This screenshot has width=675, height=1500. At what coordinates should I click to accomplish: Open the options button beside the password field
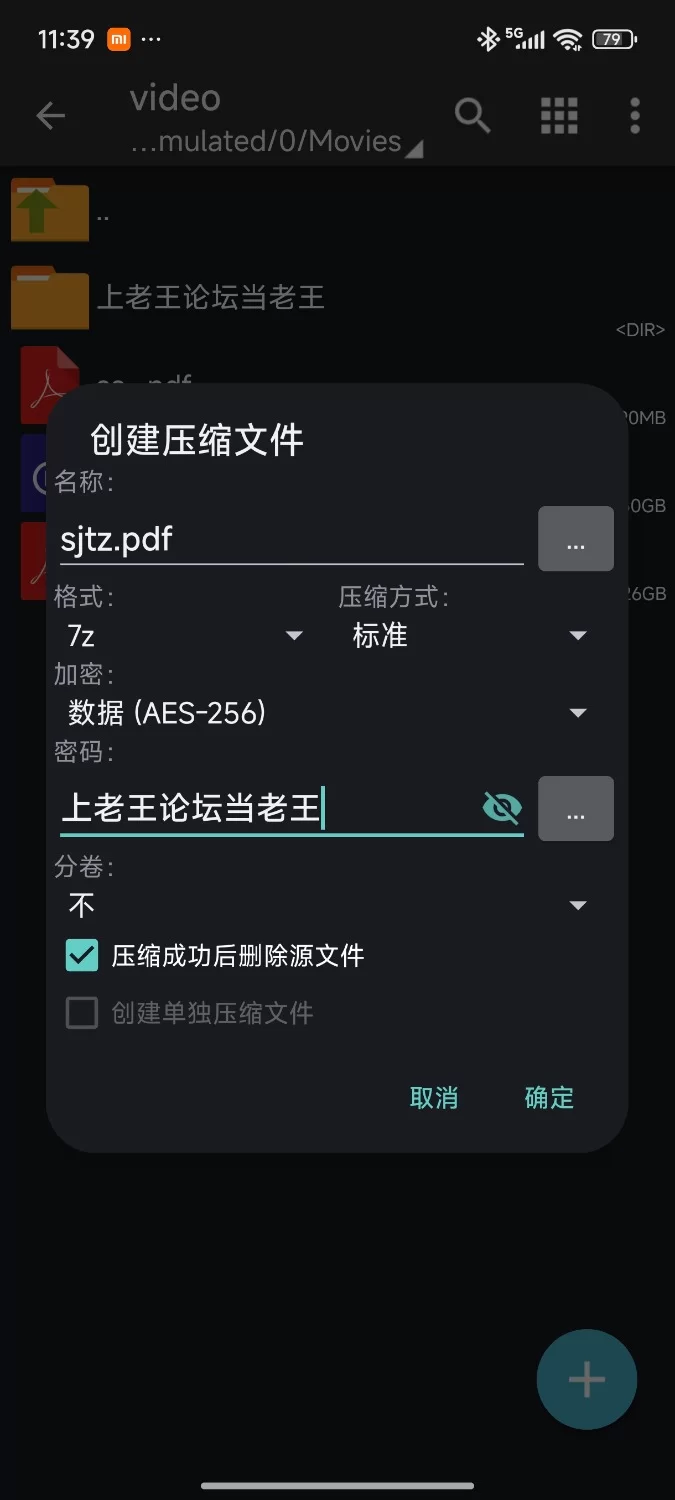pos(576,808)
